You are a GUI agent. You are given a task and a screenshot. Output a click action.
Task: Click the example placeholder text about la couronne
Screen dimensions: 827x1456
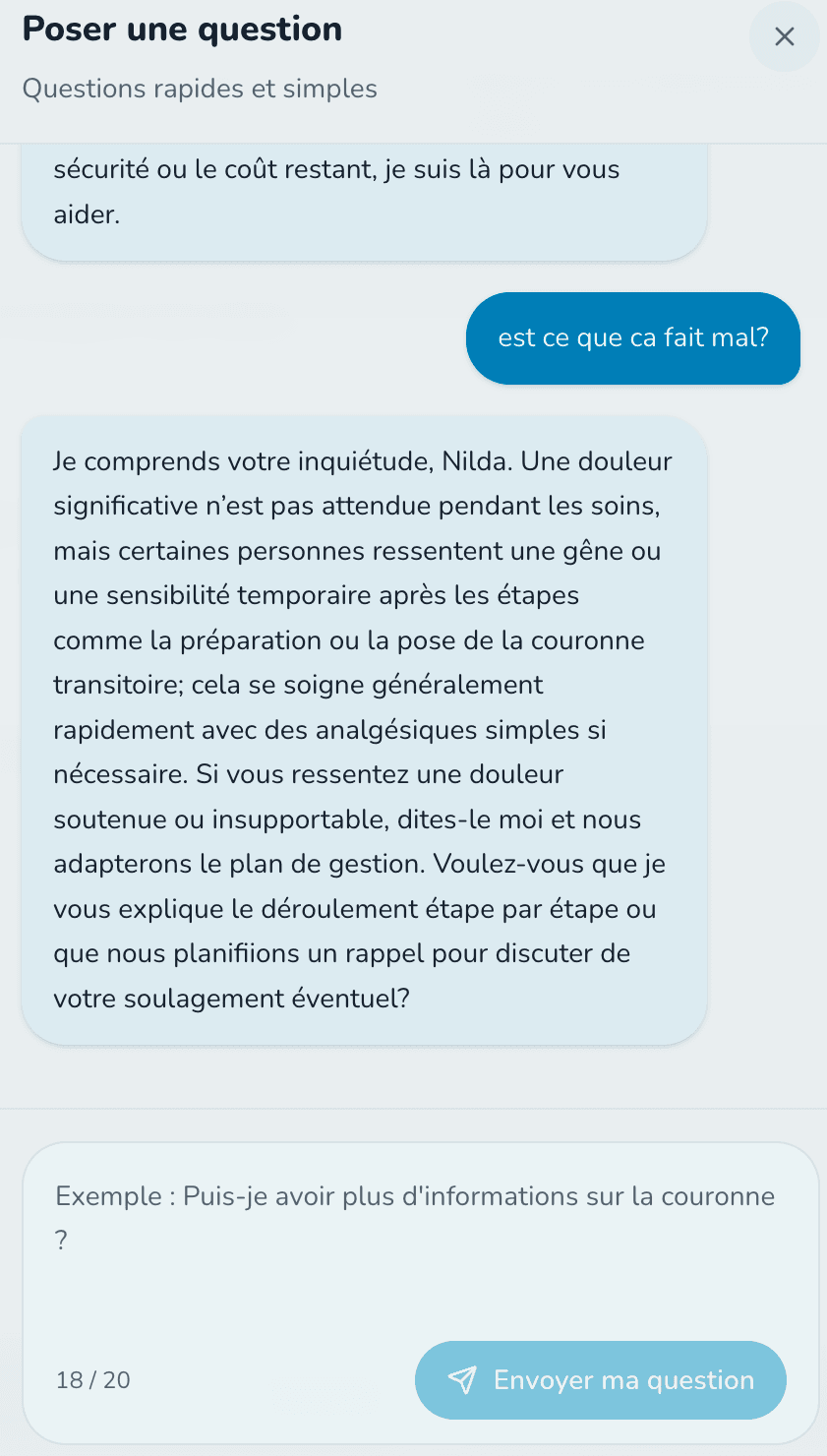point(413,1196)
